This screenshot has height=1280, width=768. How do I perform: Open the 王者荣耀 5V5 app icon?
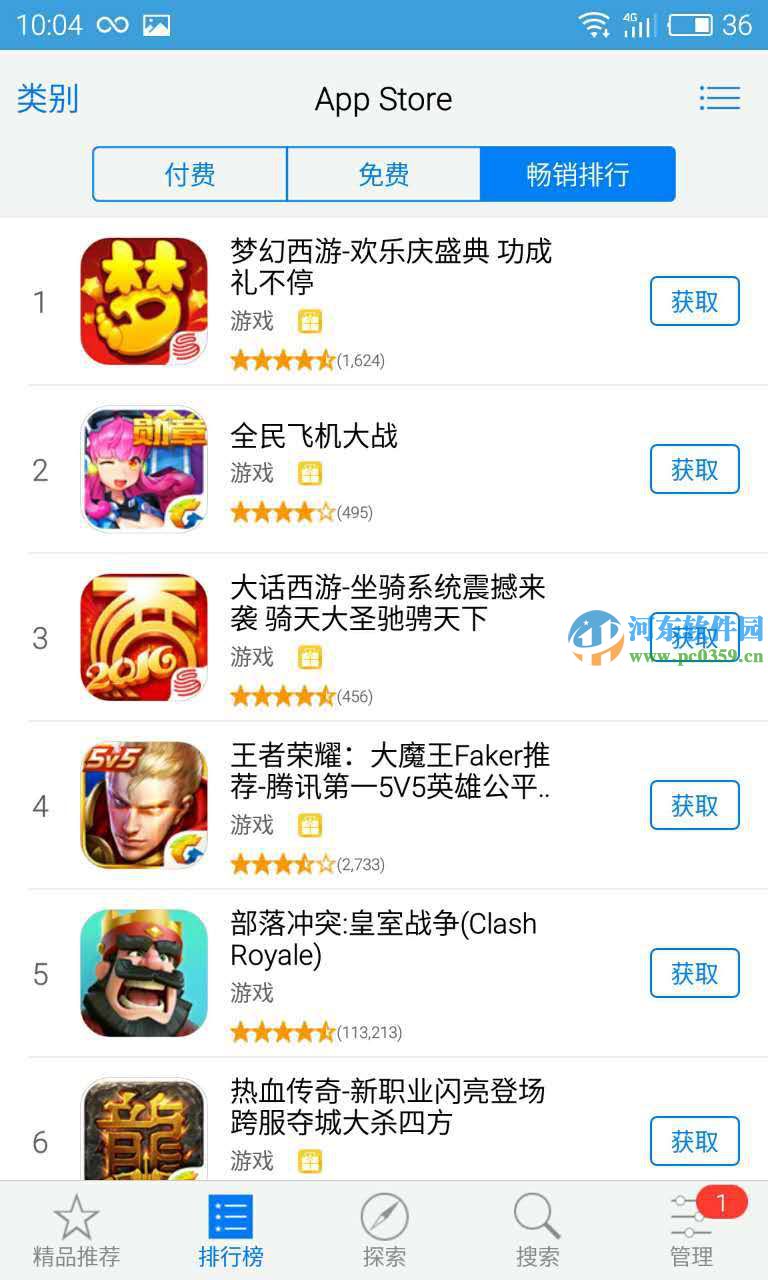pyautogui.click(x=142, y=804)
